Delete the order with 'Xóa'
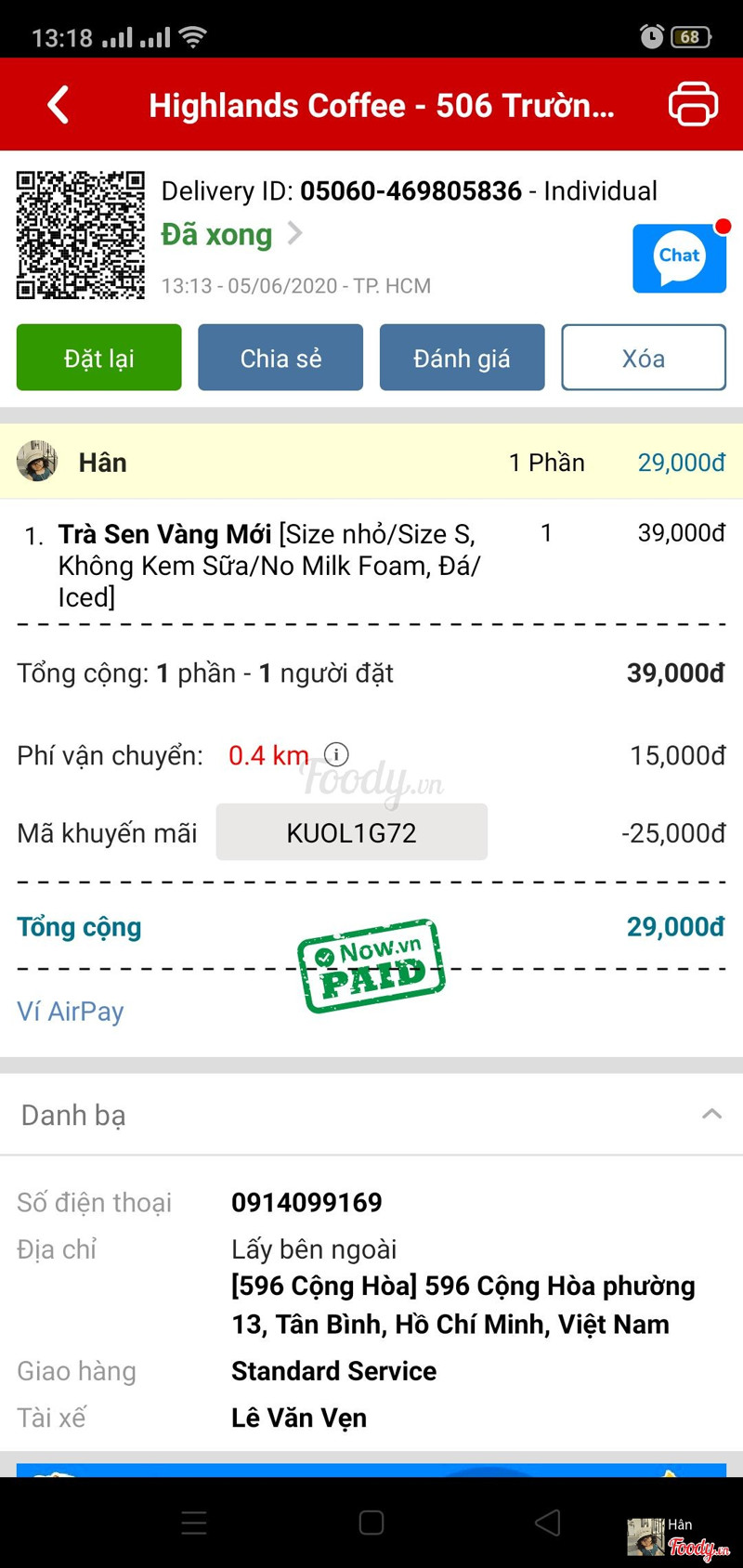The image size is (743, 1568). [x=643, y=358]
